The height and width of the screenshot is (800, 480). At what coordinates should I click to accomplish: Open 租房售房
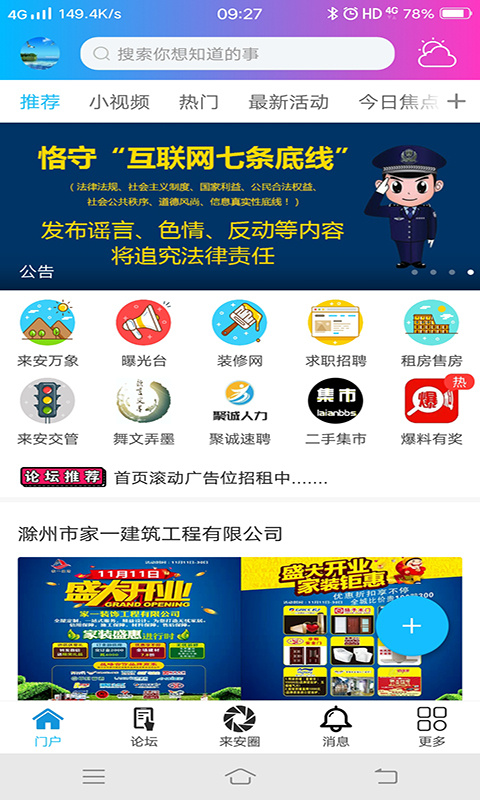[x=432, y=334]
